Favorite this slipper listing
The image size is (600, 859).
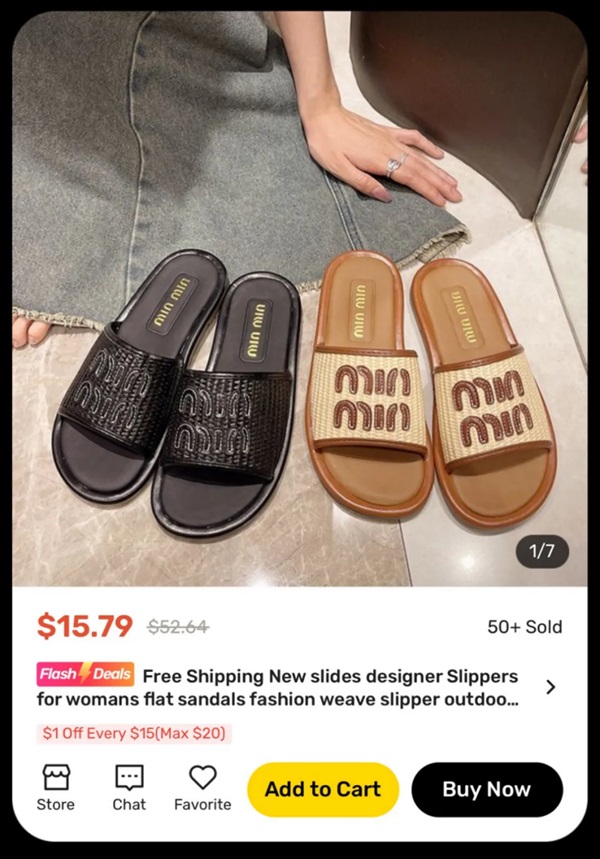click(202, 788)
